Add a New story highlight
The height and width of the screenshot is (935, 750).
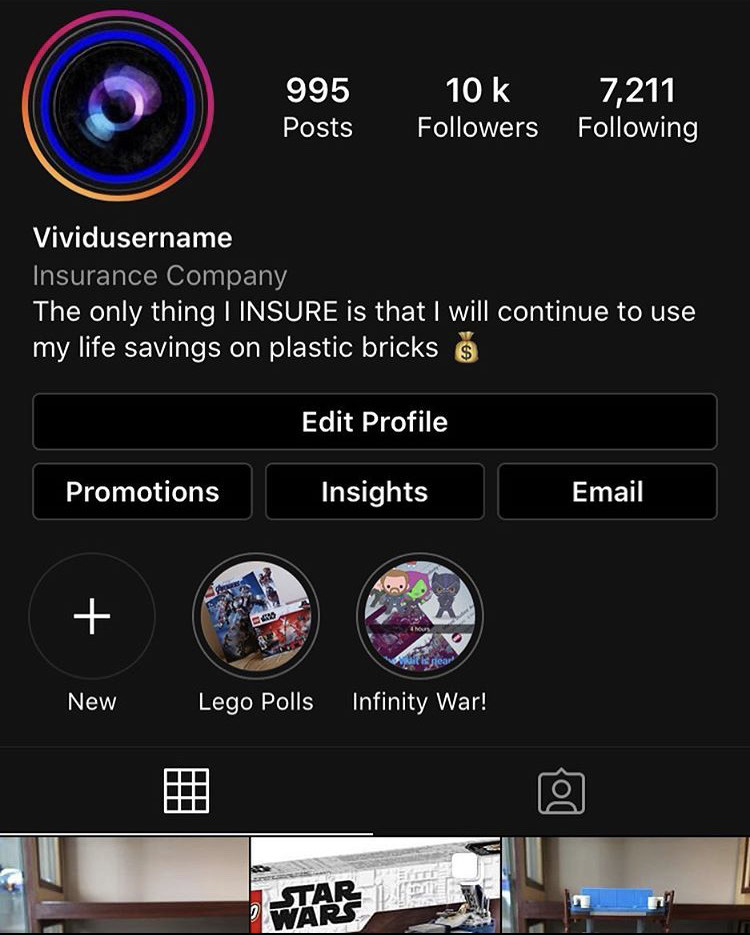92,617
